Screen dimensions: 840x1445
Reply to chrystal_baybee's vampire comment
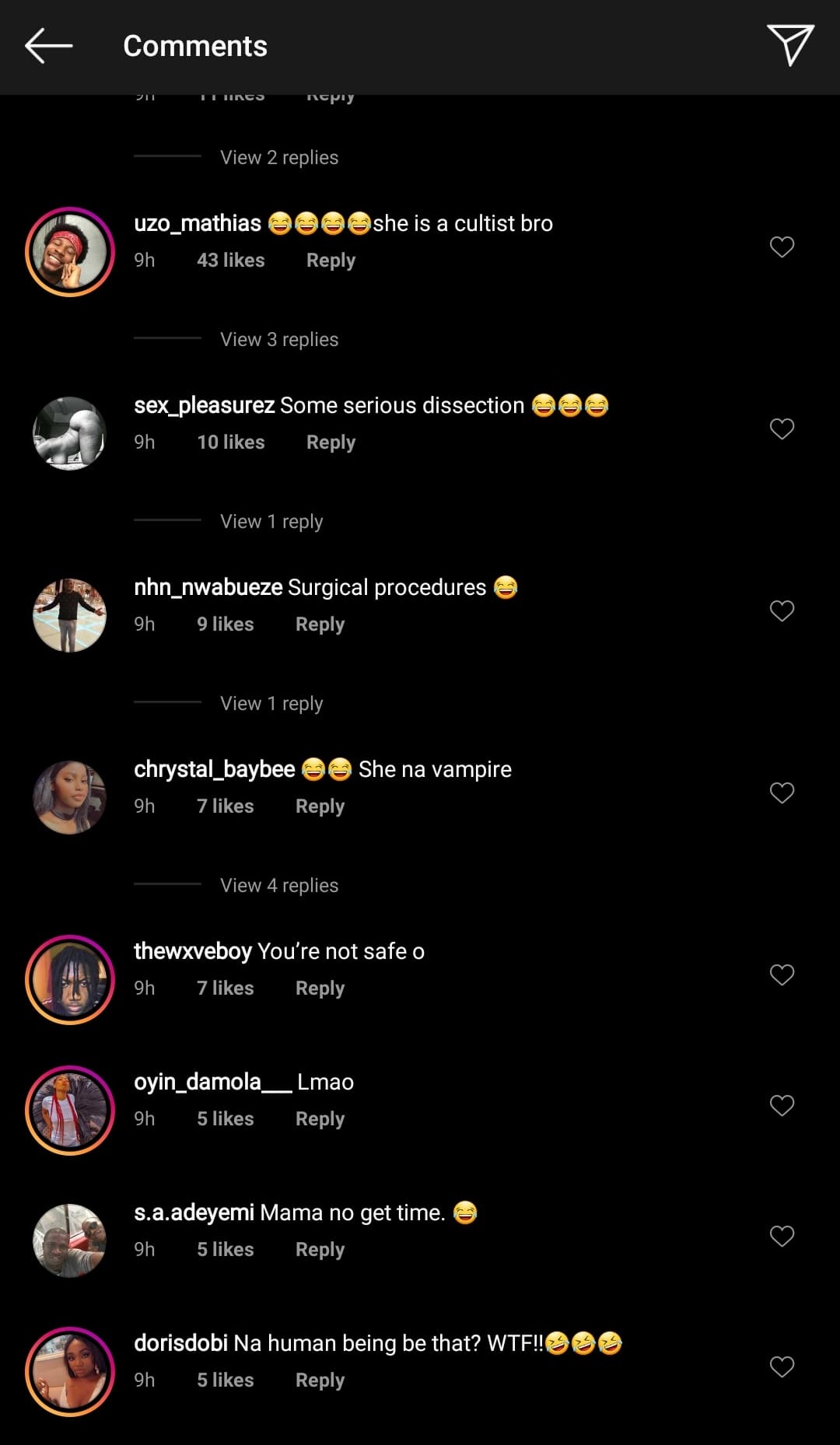click(320, 806)
